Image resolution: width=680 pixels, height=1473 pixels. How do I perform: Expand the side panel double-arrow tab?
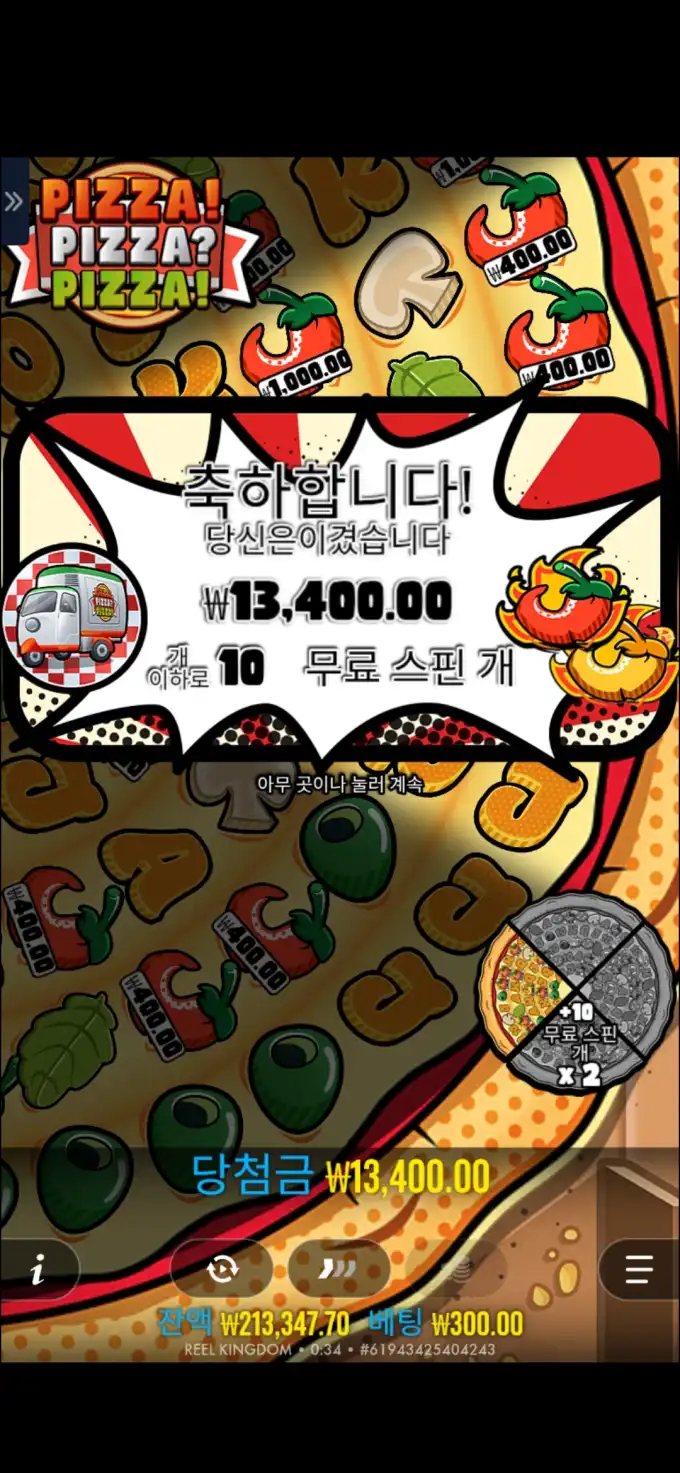click(x=13, y=201)
